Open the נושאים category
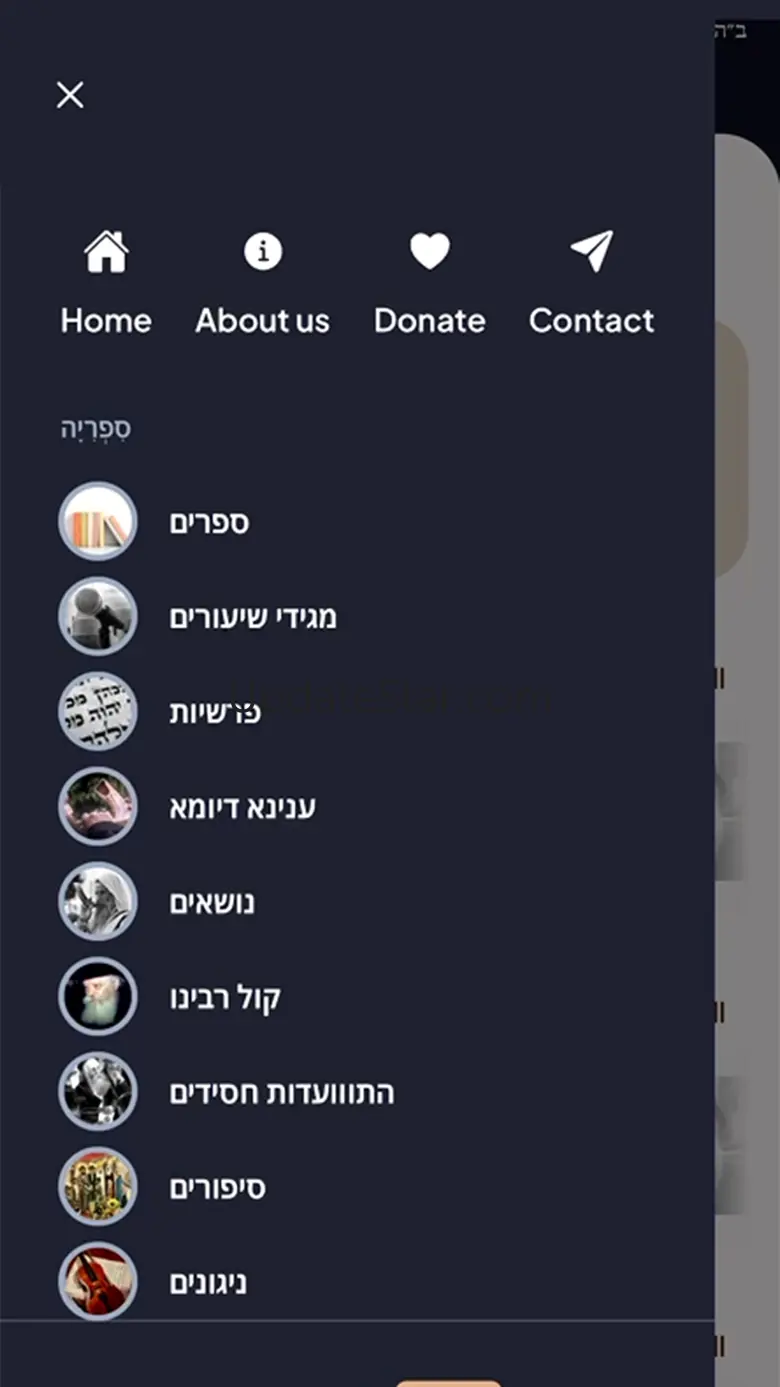Image resolution: width=780 pixels, height=1387 pixels. tap(357, 902)
